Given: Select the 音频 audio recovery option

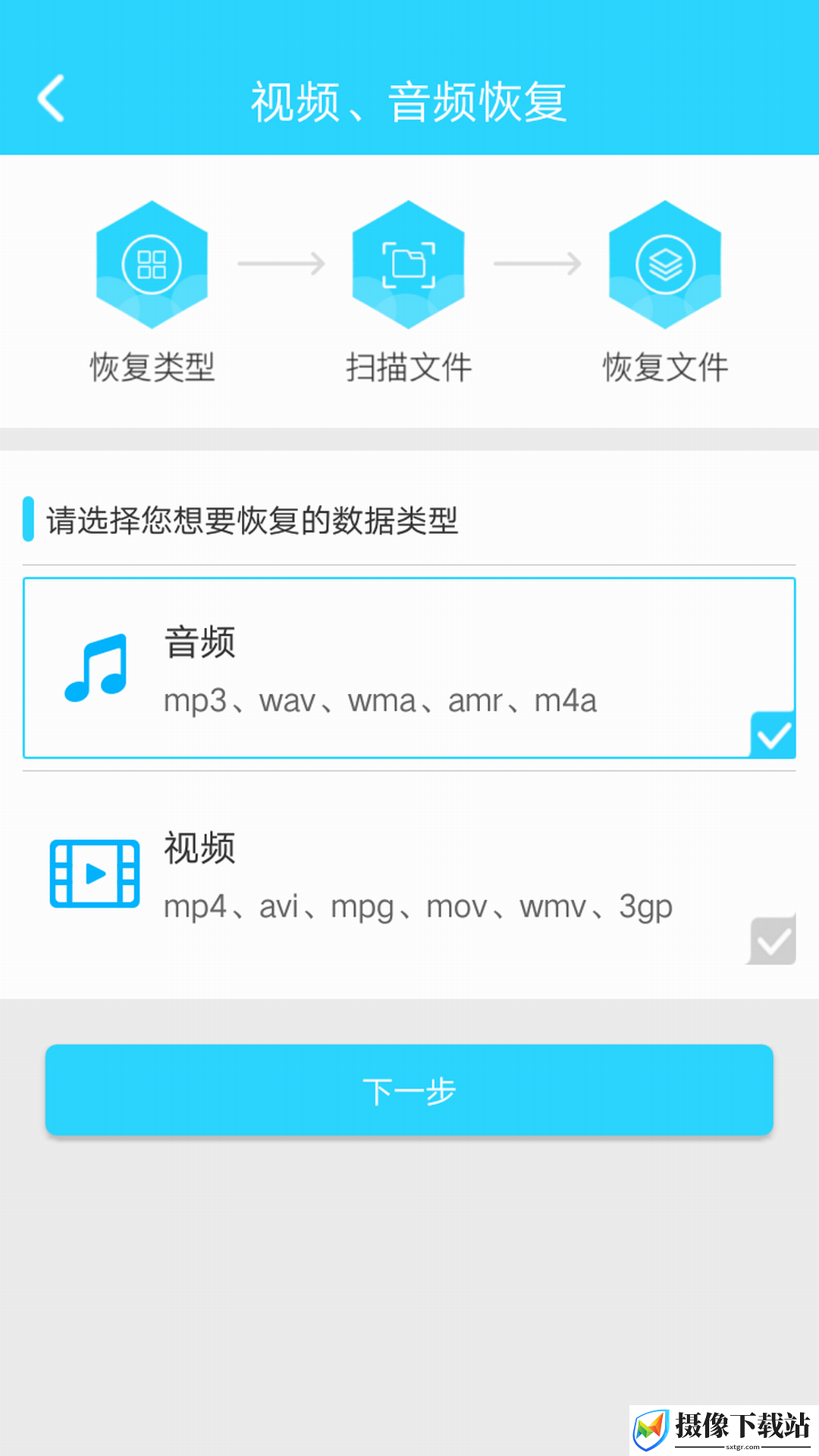Looking at the screenshot, I should pos(409,668).
